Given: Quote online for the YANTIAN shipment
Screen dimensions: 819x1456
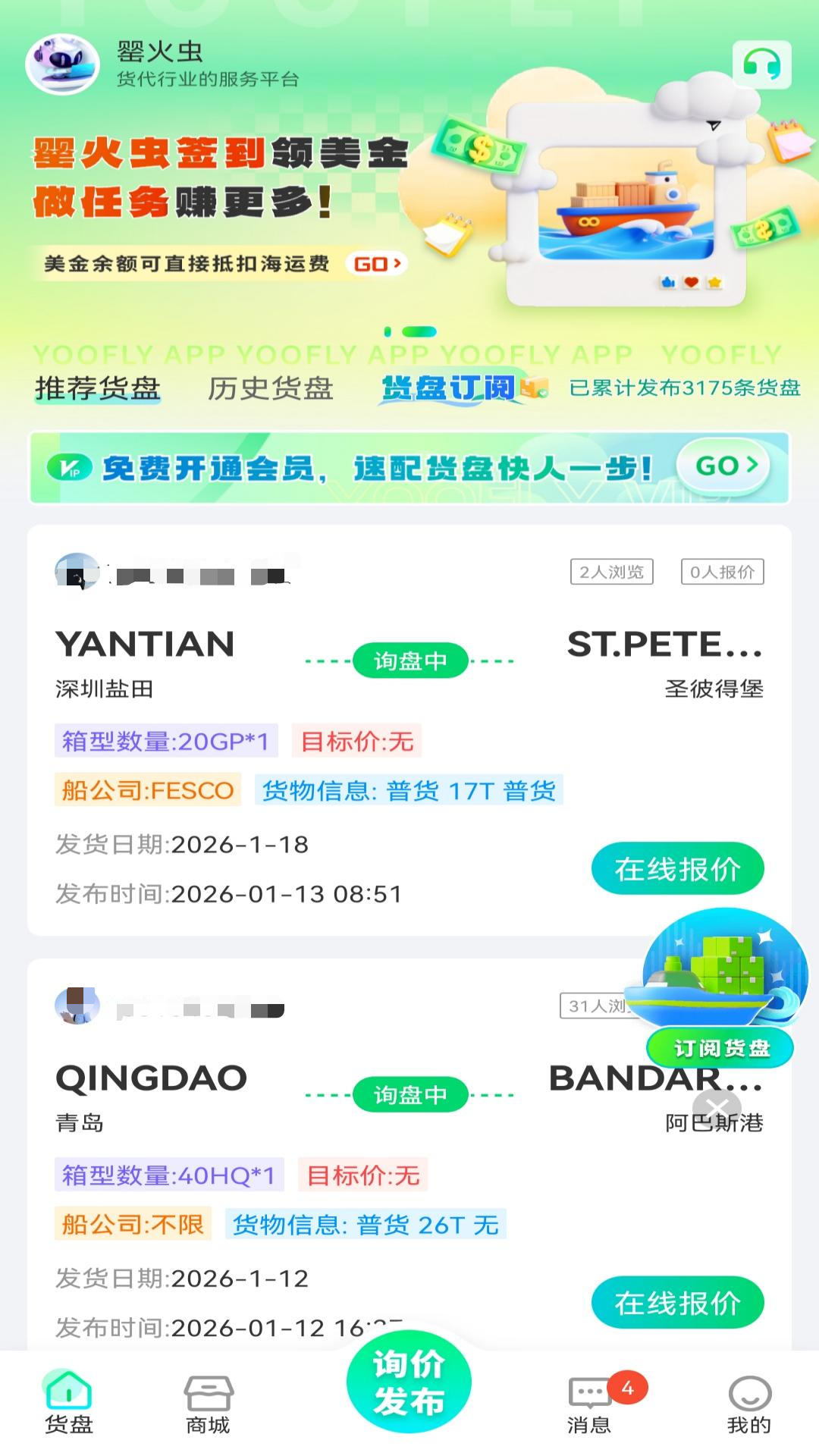Looking at the screenshot, I should point(677,869).
